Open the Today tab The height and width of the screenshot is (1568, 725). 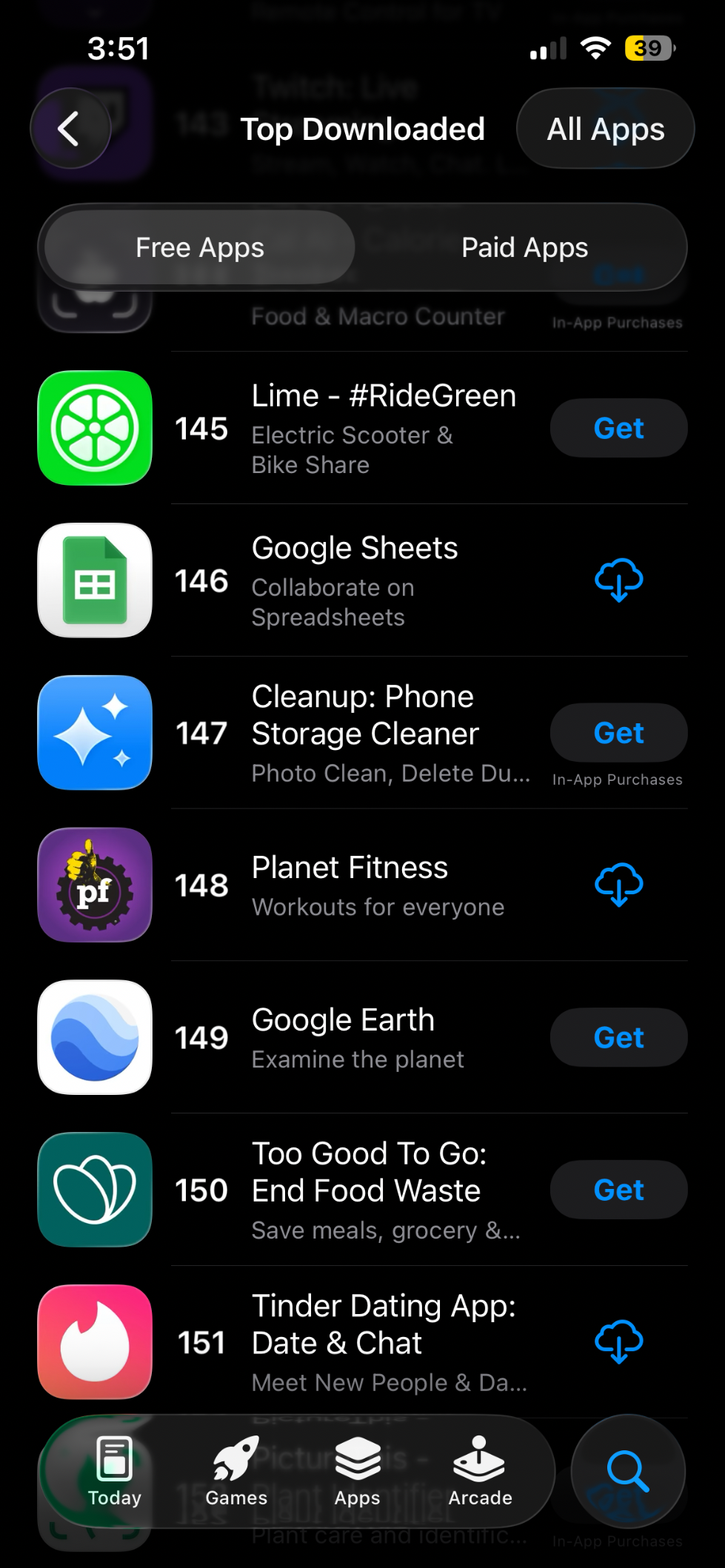(114, 1471)
